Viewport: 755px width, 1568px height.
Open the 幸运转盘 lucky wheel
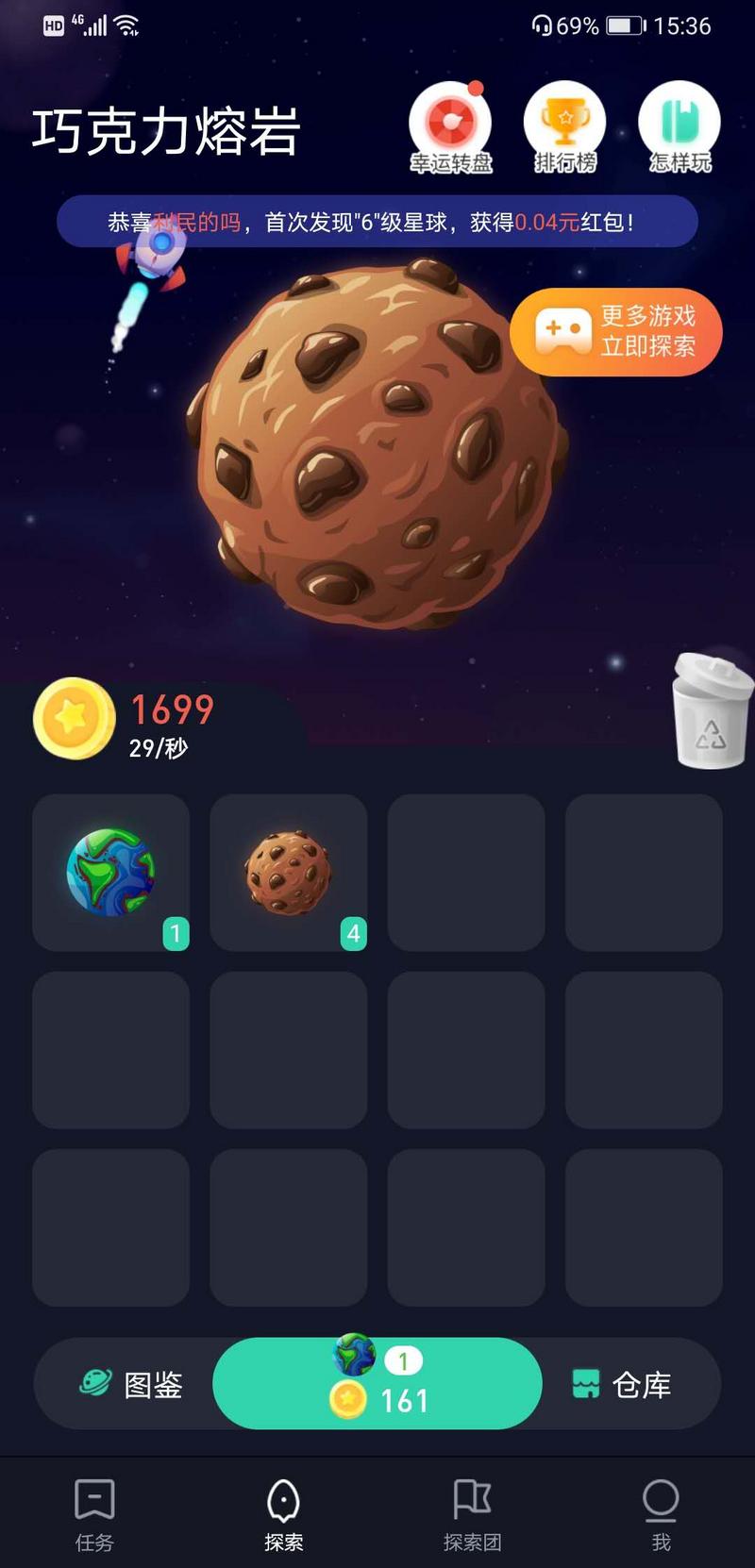click(x=450, y=127)
